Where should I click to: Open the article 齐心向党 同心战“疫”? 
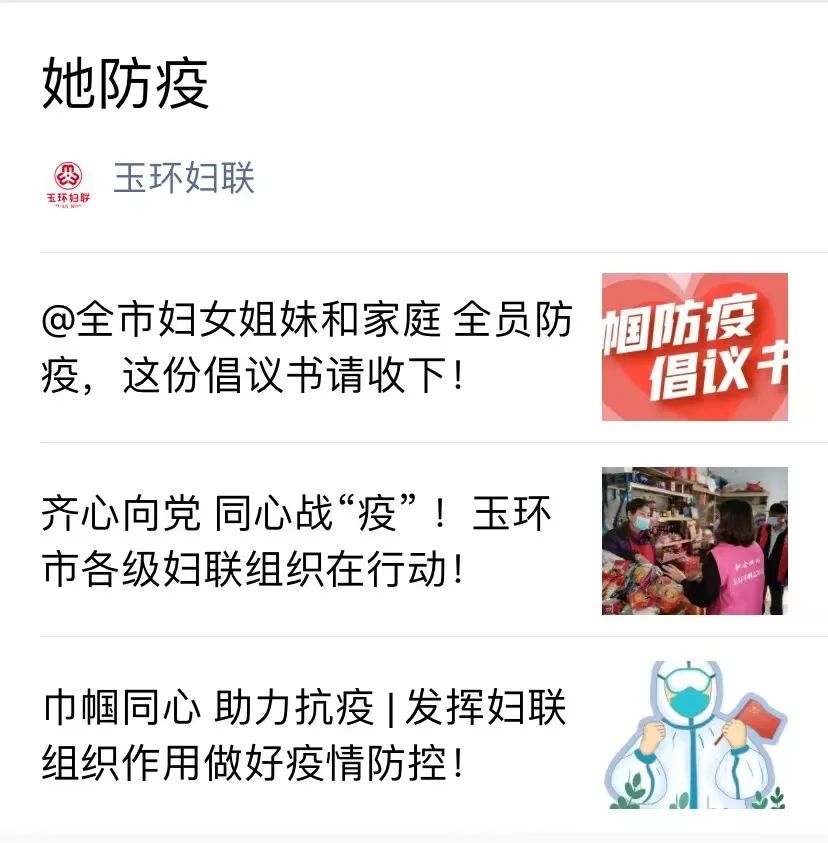click(x=297, y=541)
